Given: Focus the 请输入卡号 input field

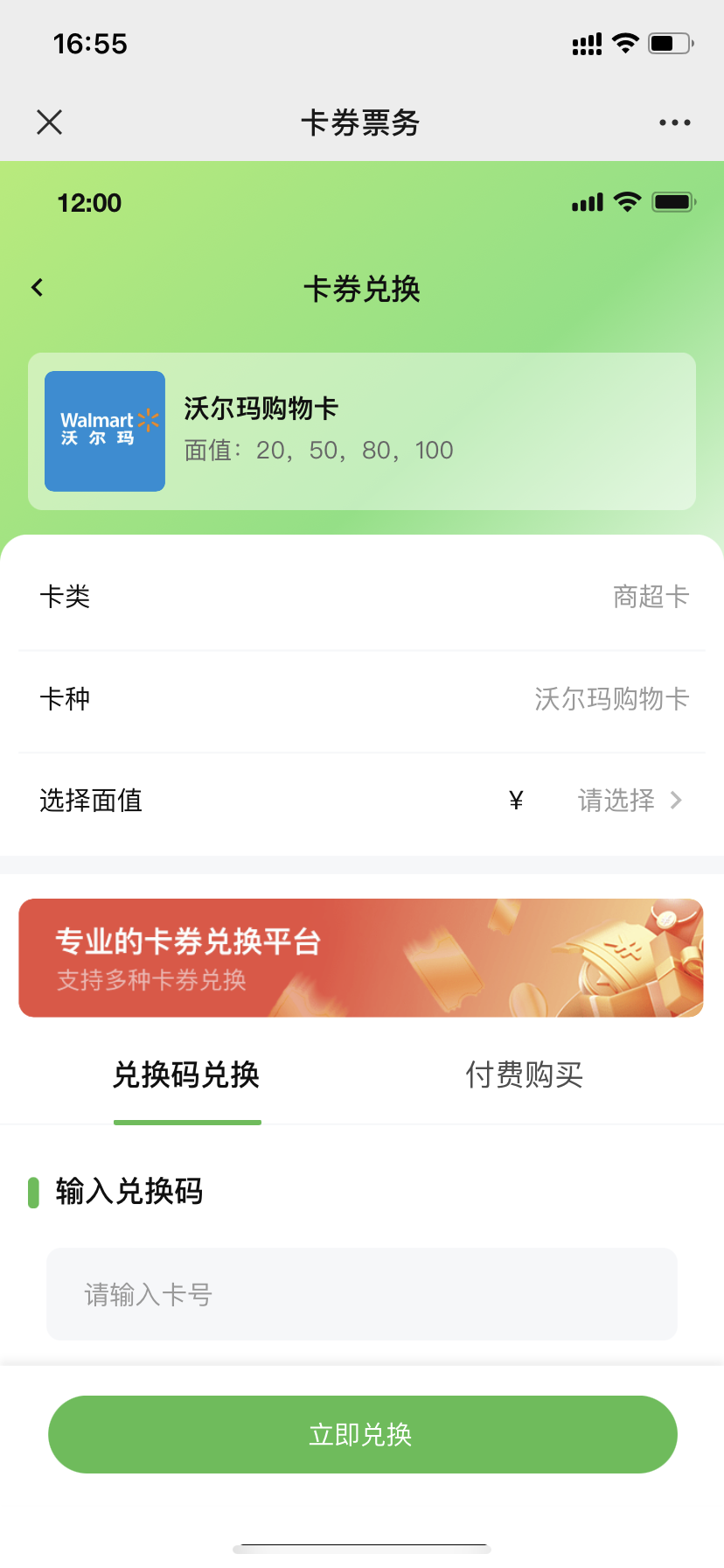Looking at the screenshot, I should (x=361, y=1294).
